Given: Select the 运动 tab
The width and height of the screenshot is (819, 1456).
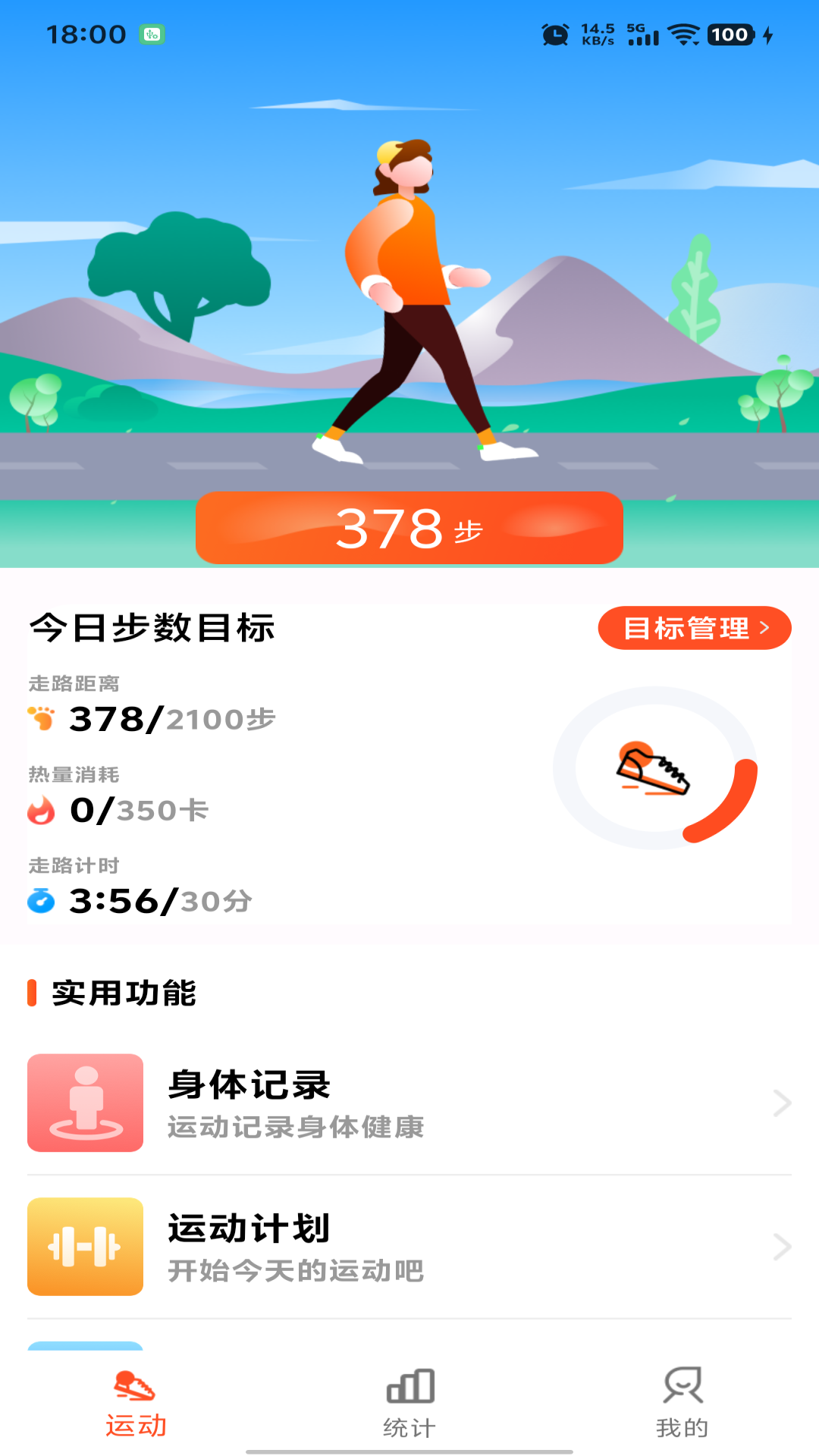Looking at the screenshot, I should click(136, 1403).
